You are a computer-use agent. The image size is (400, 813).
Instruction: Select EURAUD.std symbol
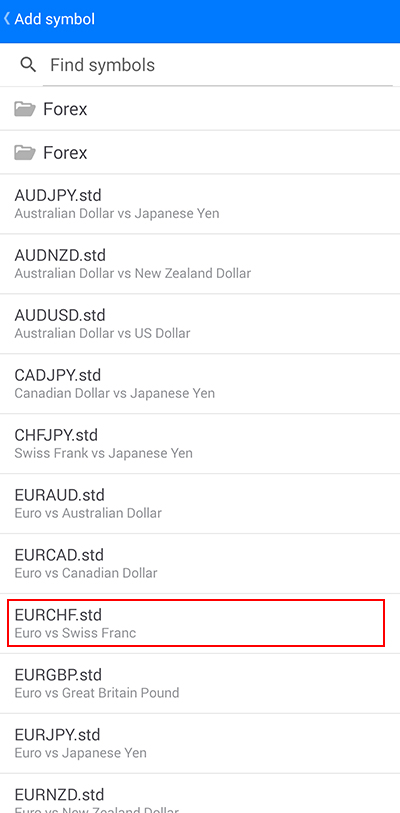200,503
